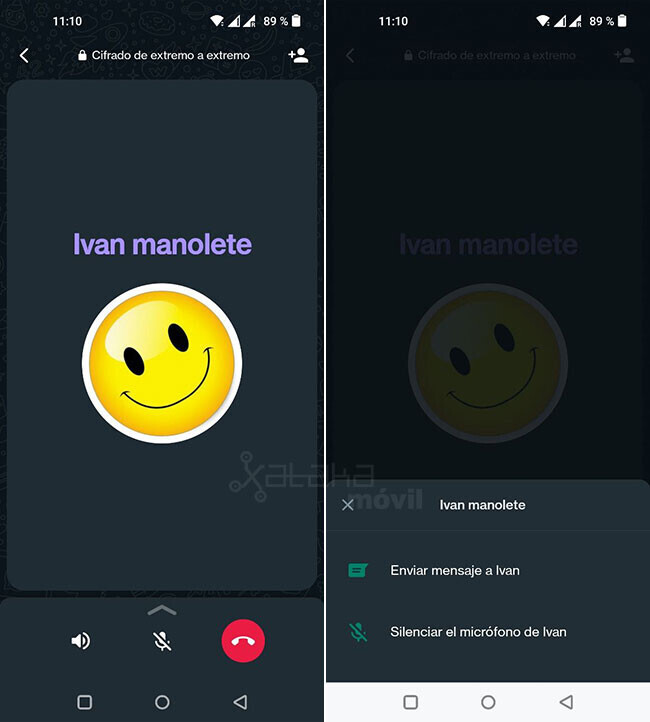Expand the call controls panel chevron
The width and height of the screenshot is (650, 722).
(x=162, y=610)
